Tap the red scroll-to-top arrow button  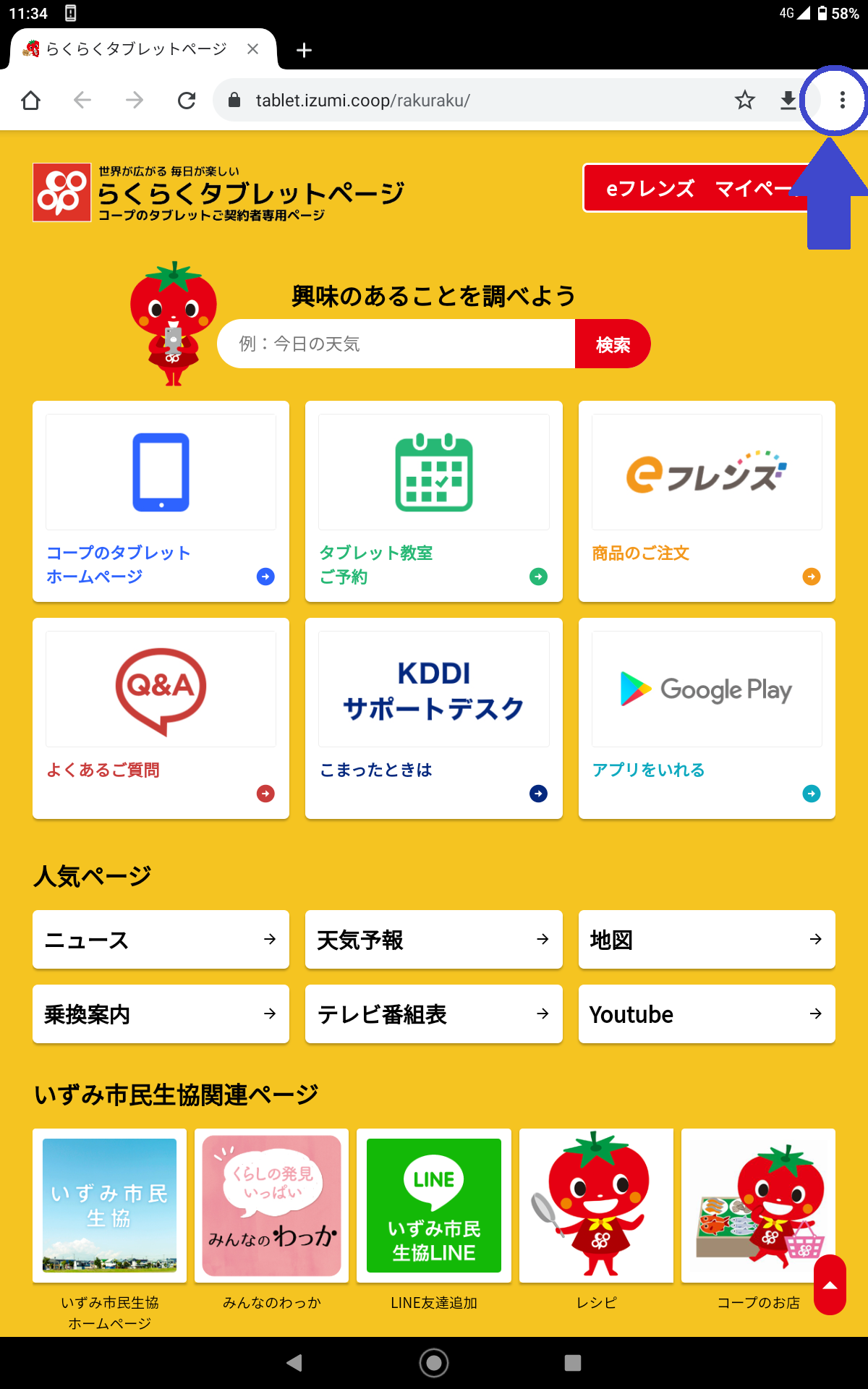(x=830, y=1285)
